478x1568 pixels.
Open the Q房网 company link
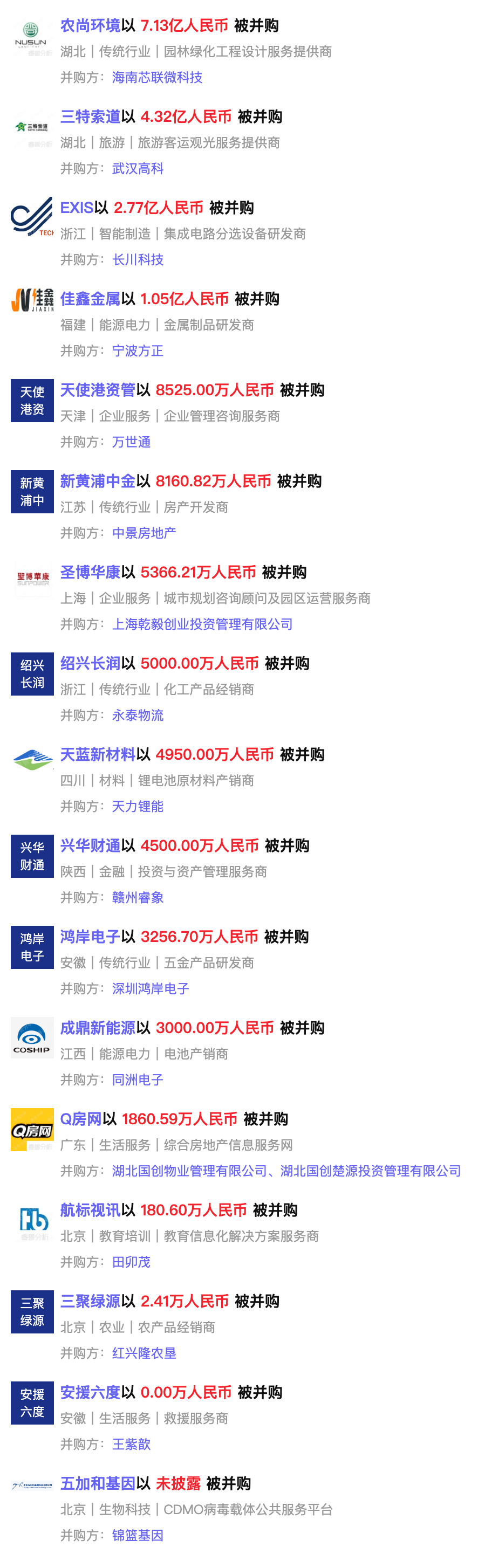(81, 1119)
